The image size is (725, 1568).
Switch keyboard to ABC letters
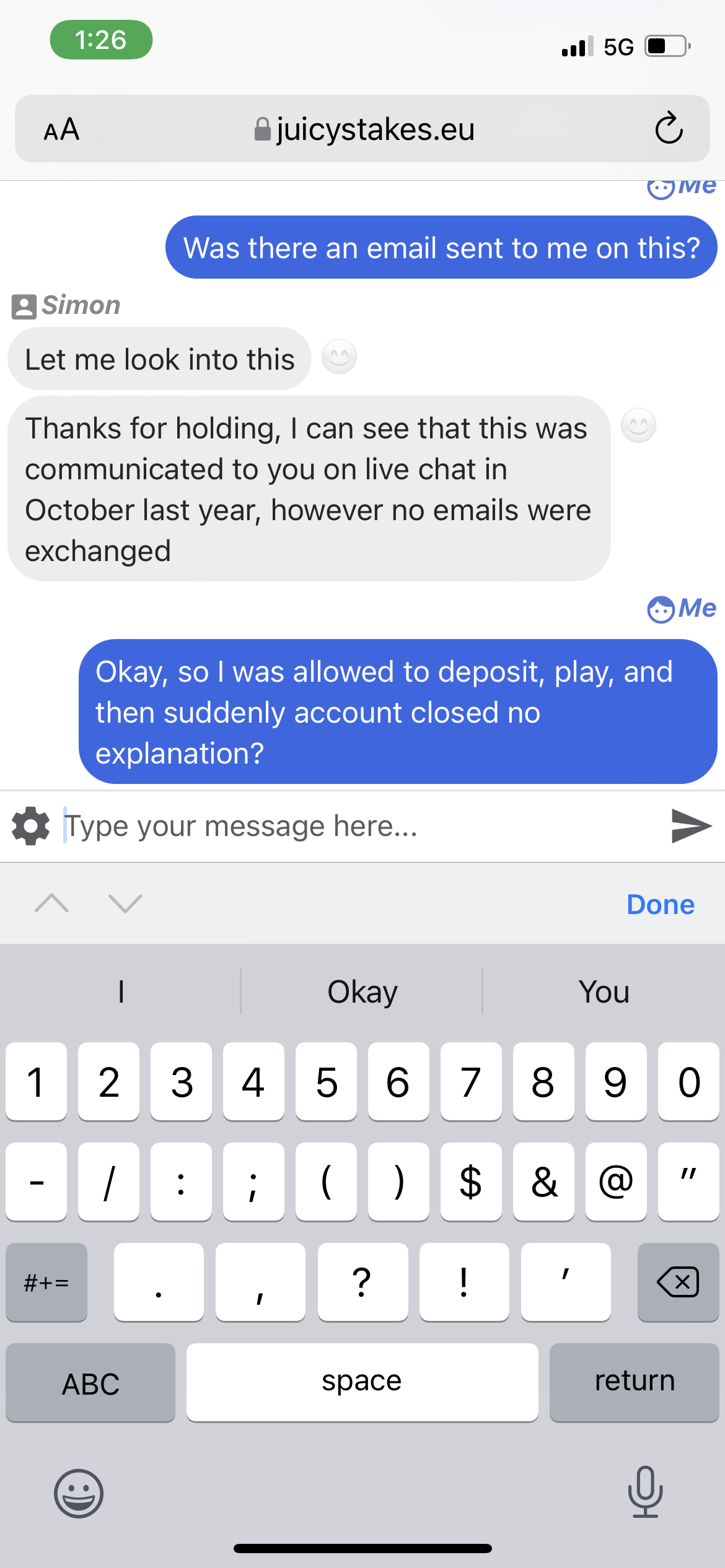tap(90, 1383)
